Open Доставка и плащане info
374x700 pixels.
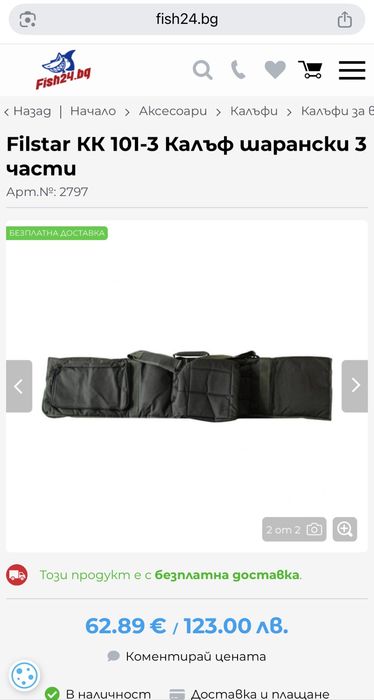pos(250,694)
